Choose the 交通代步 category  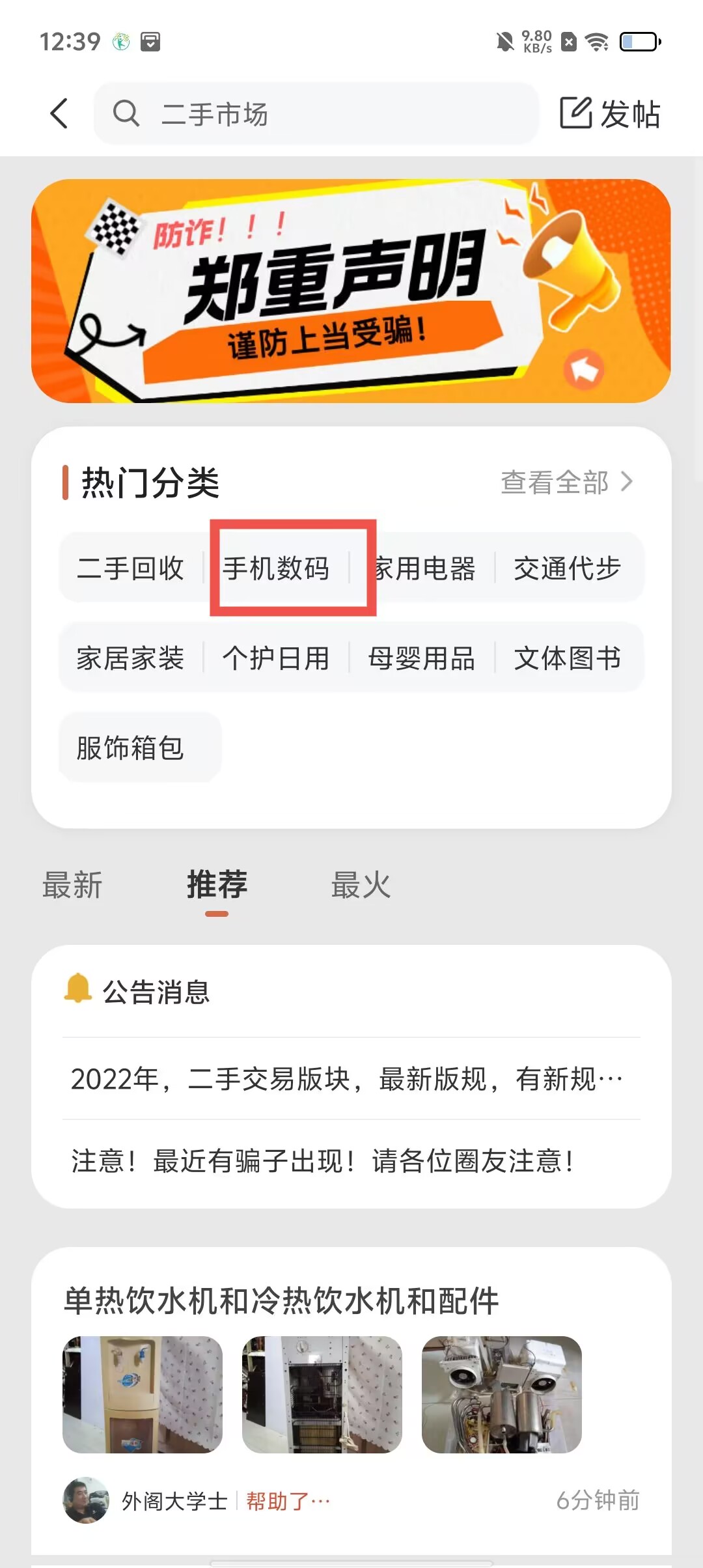tap(567, 568)
